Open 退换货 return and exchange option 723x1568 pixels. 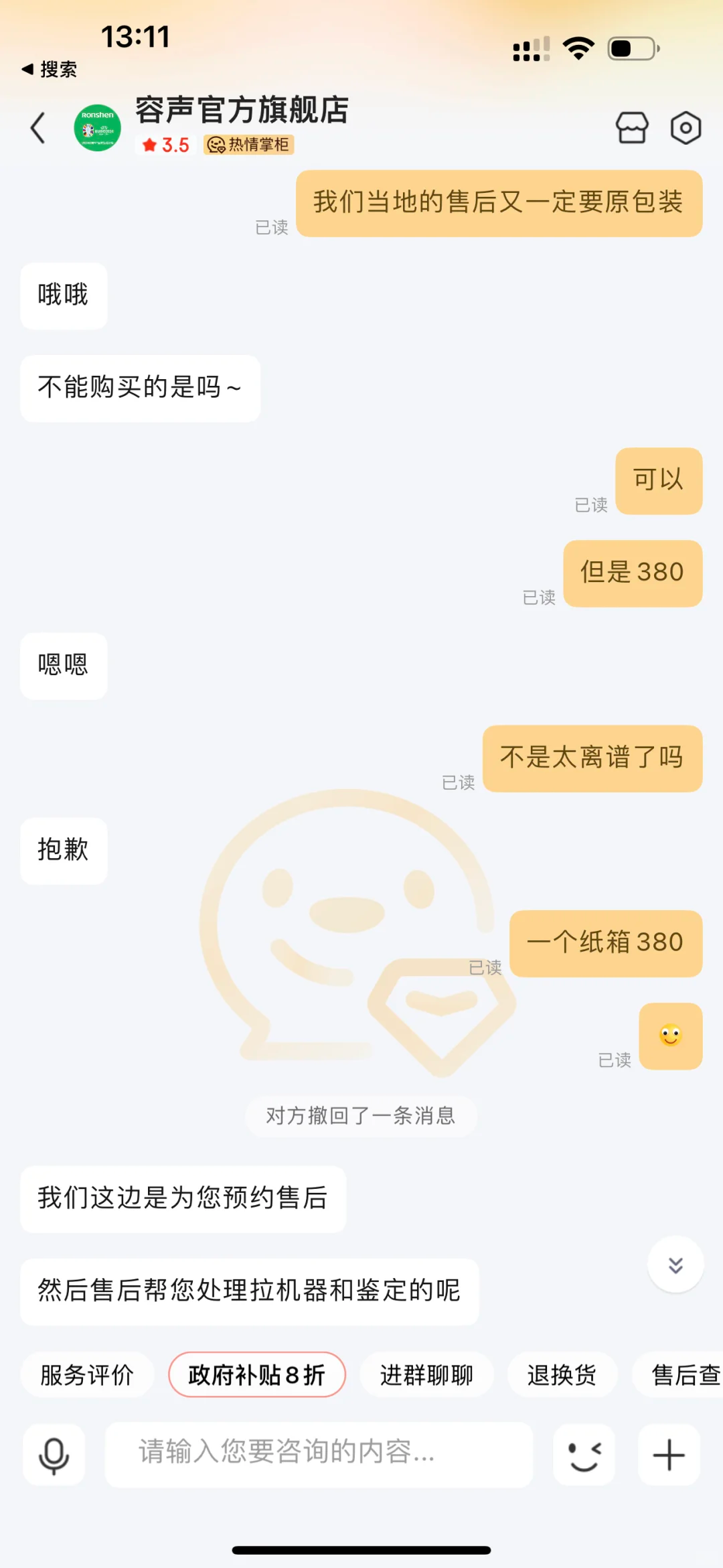click(562, 1374)
